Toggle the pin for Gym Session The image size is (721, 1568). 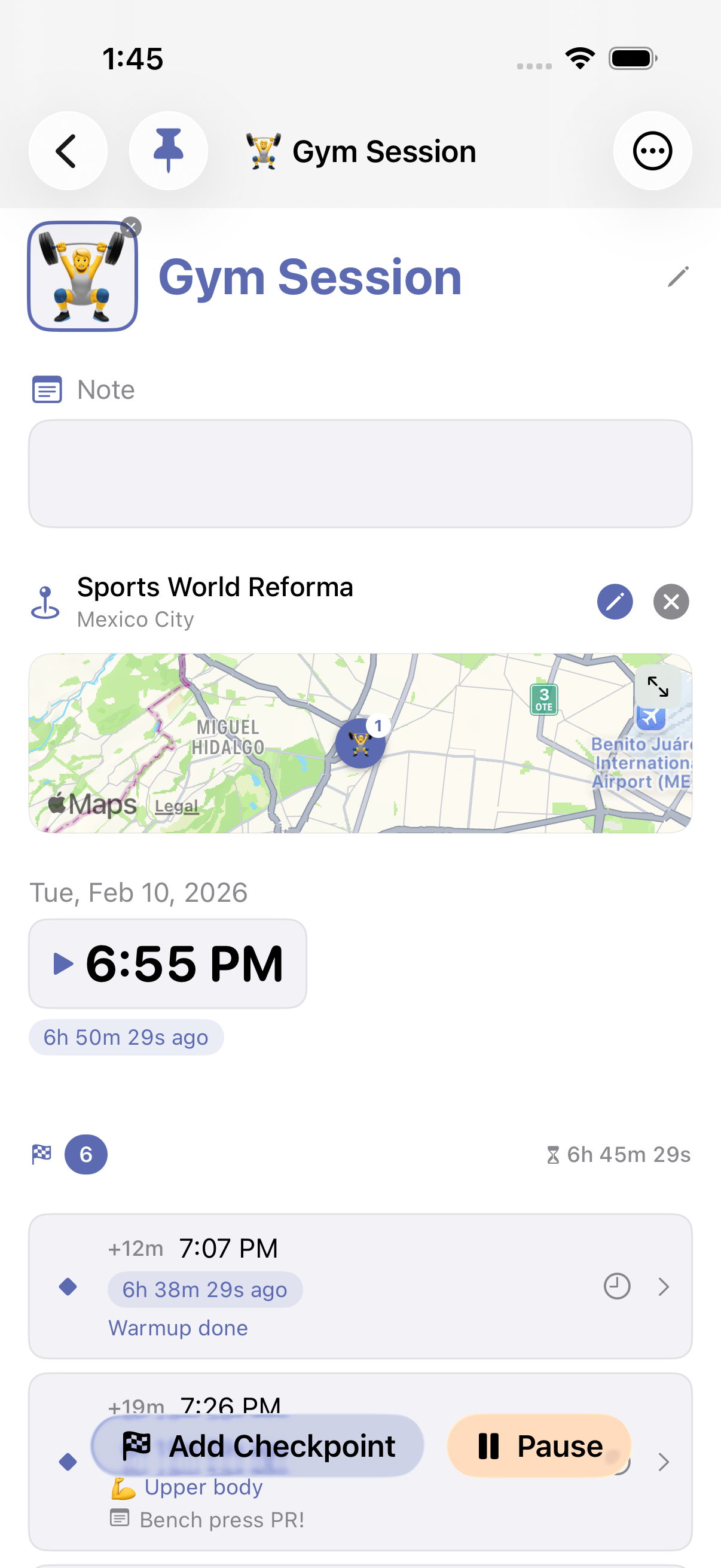pos(169,151)
